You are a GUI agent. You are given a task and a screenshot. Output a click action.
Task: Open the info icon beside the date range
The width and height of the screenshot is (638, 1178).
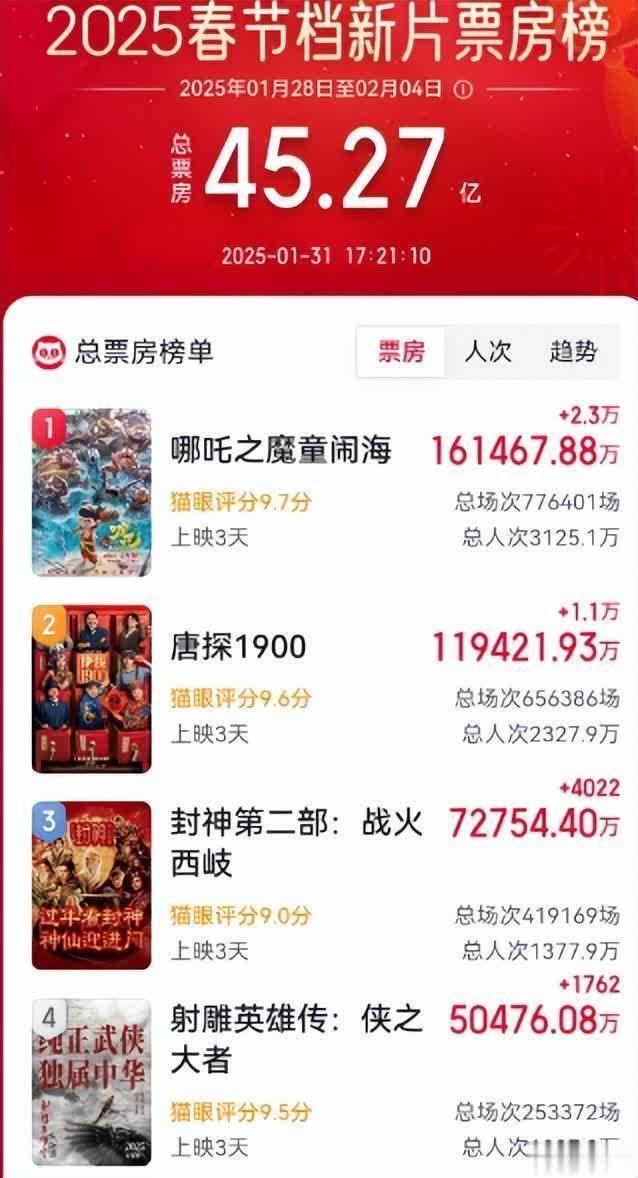[462, 89]
